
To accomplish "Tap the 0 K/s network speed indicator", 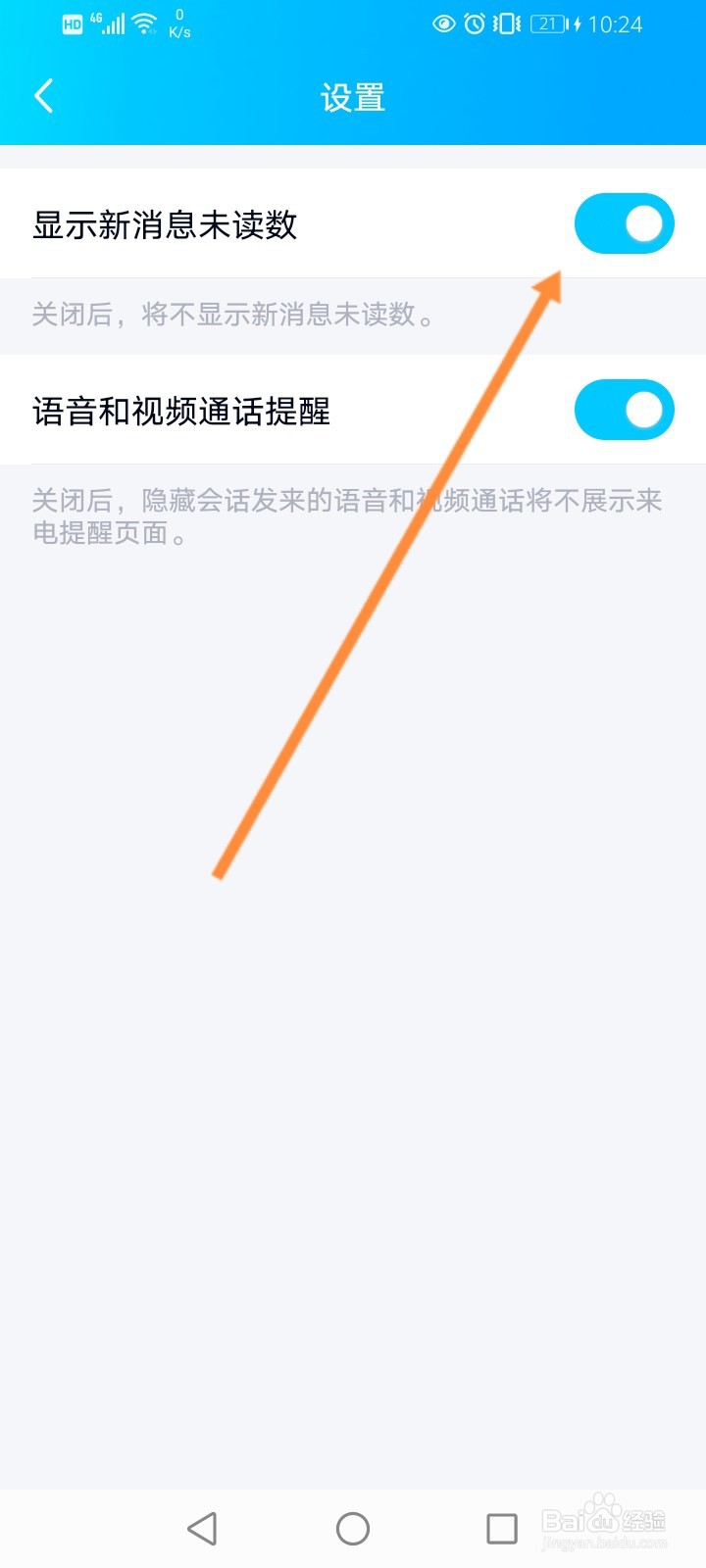I will (178, 24).
